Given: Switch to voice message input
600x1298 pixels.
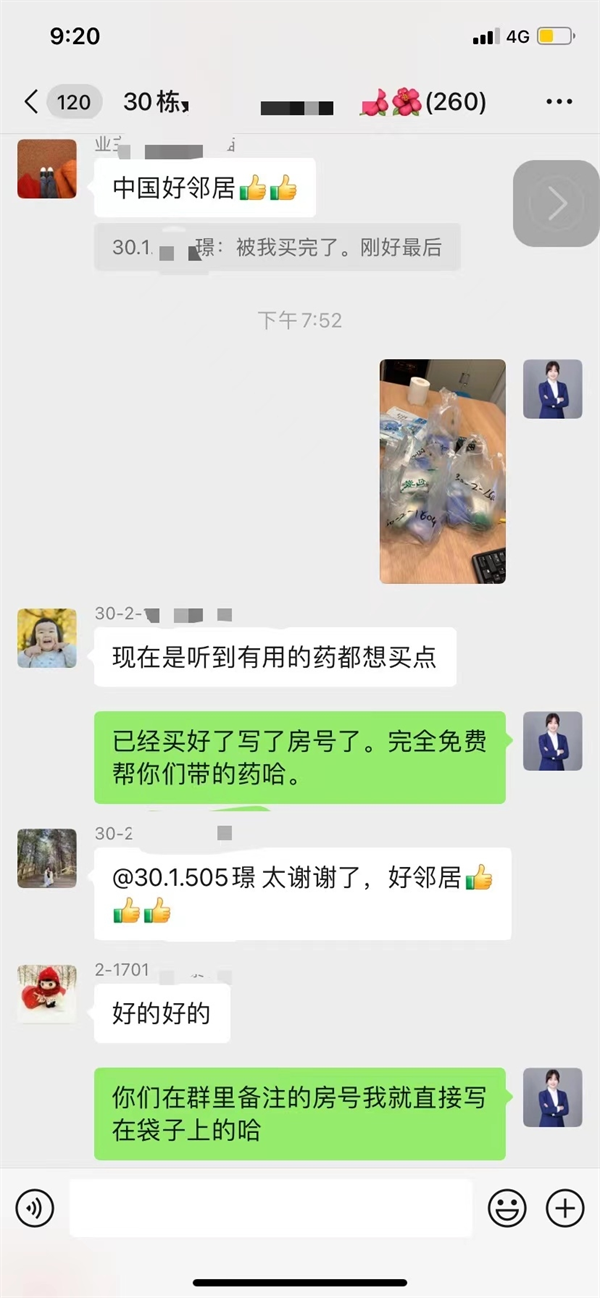Looking at the screenshot, I should pos(35,1208).
